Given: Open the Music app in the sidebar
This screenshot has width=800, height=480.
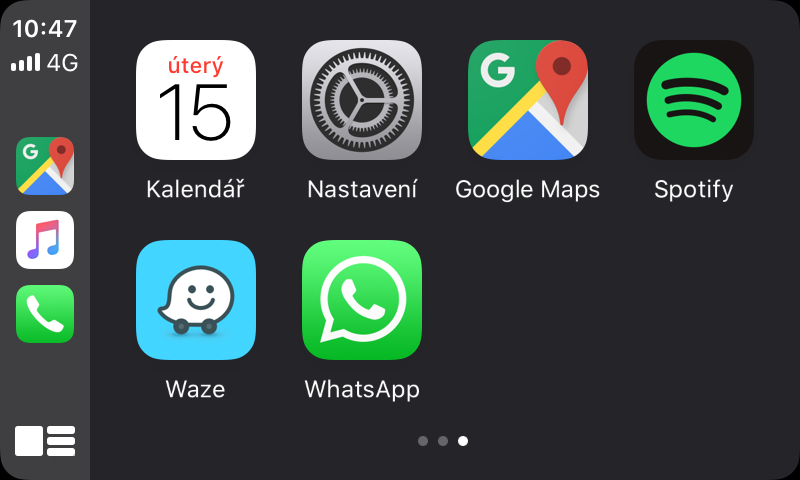Looking at the screenshot, I should point(45,240).
